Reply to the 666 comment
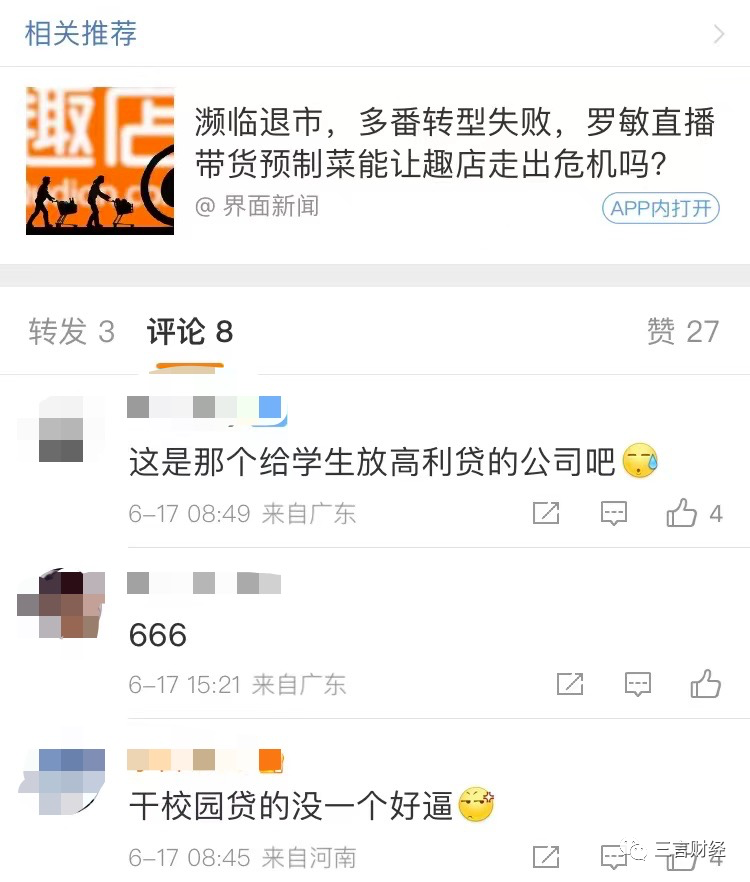 tap(637, 684)
